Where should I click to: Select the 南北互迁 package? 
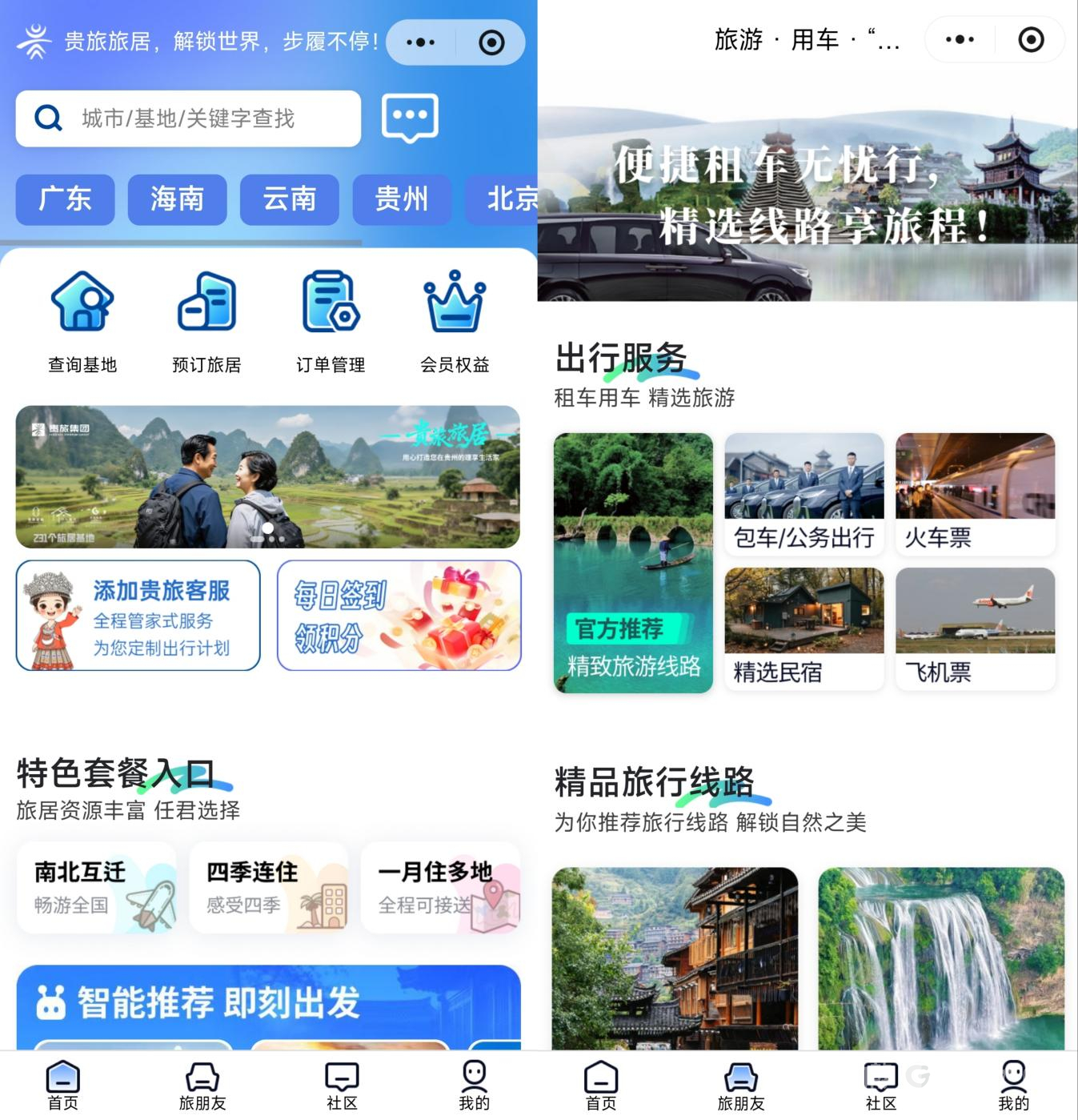[96, 887]
